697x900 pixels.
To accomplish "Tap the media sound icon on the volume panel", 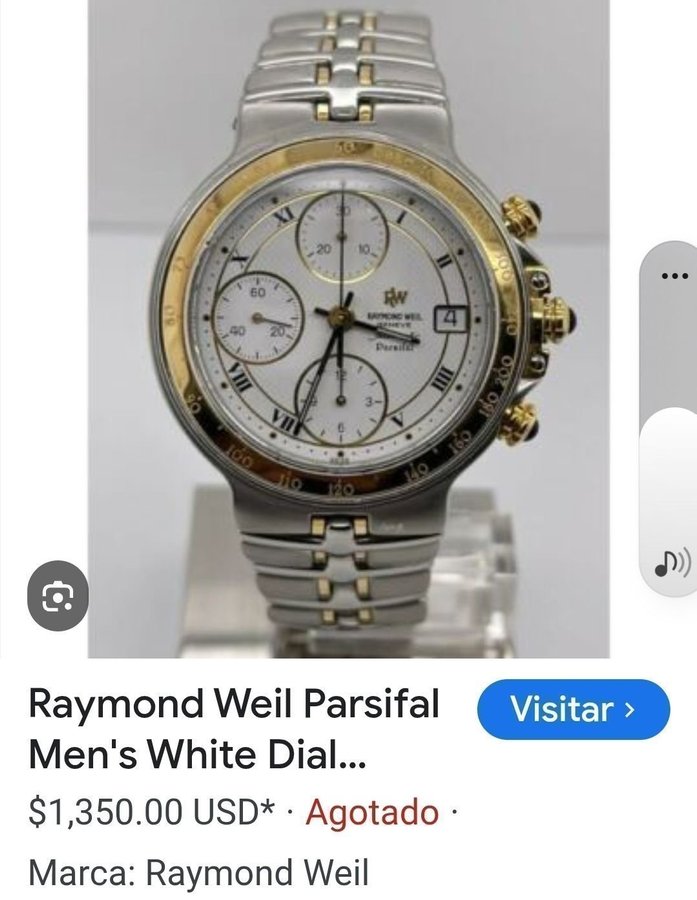I will pyautogui.click(x=671, y=565).
